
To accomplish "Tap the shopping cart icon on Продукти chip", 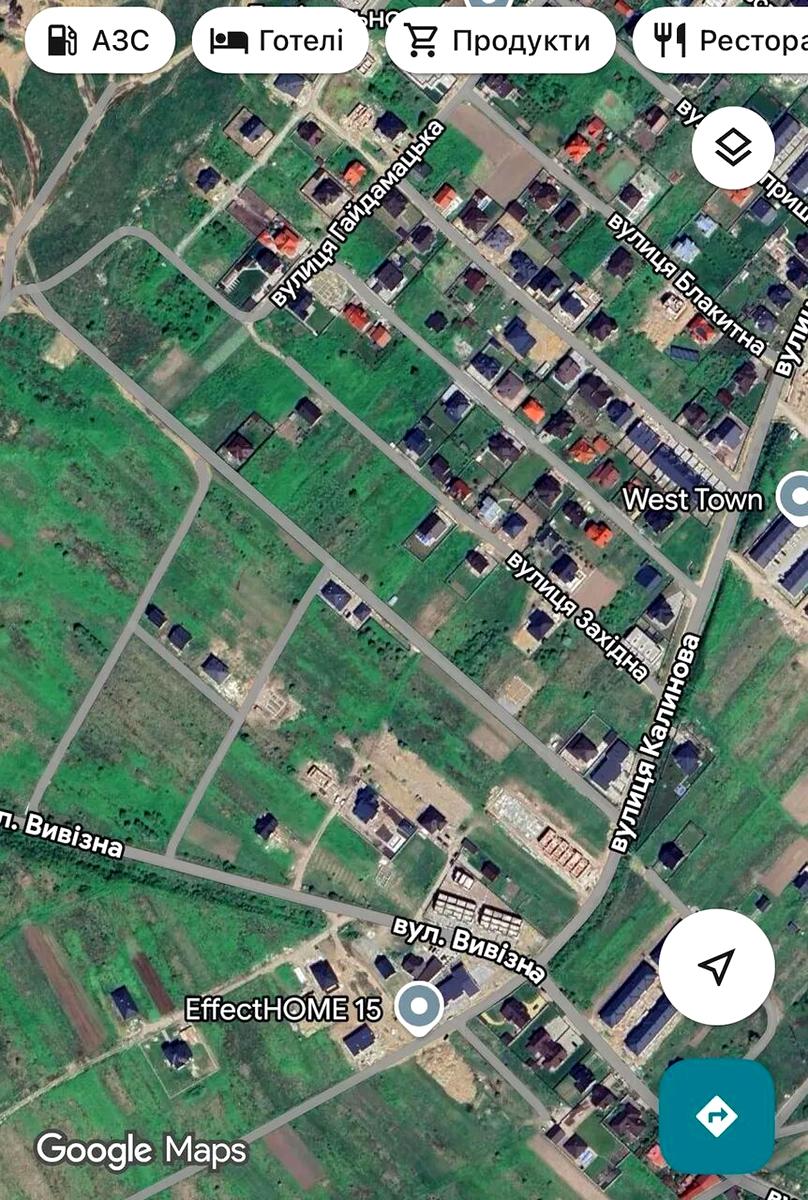I will pyautogui.click(x=425, y=40).
